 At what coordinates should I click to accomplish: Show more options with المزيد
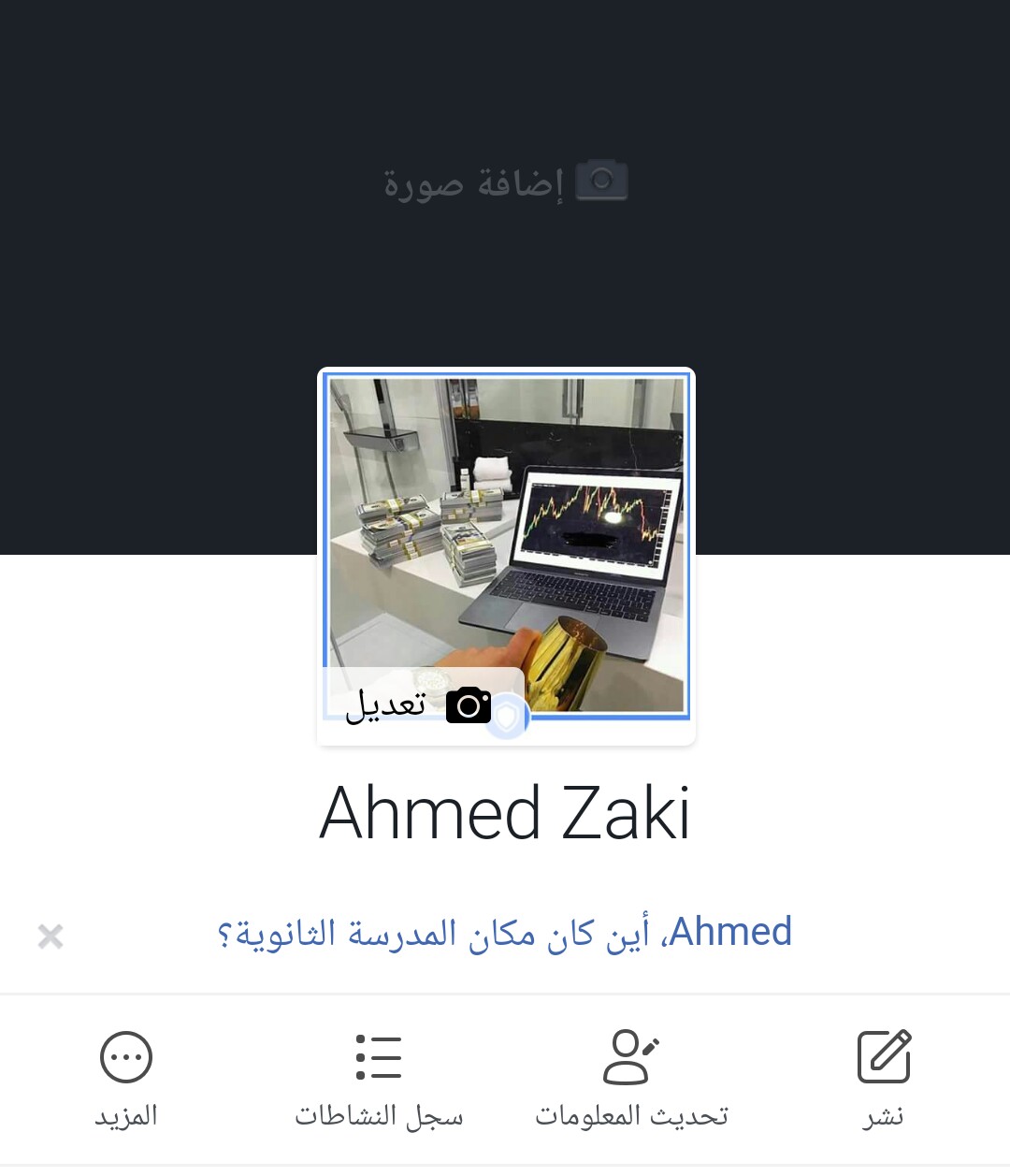[126, 1076]
